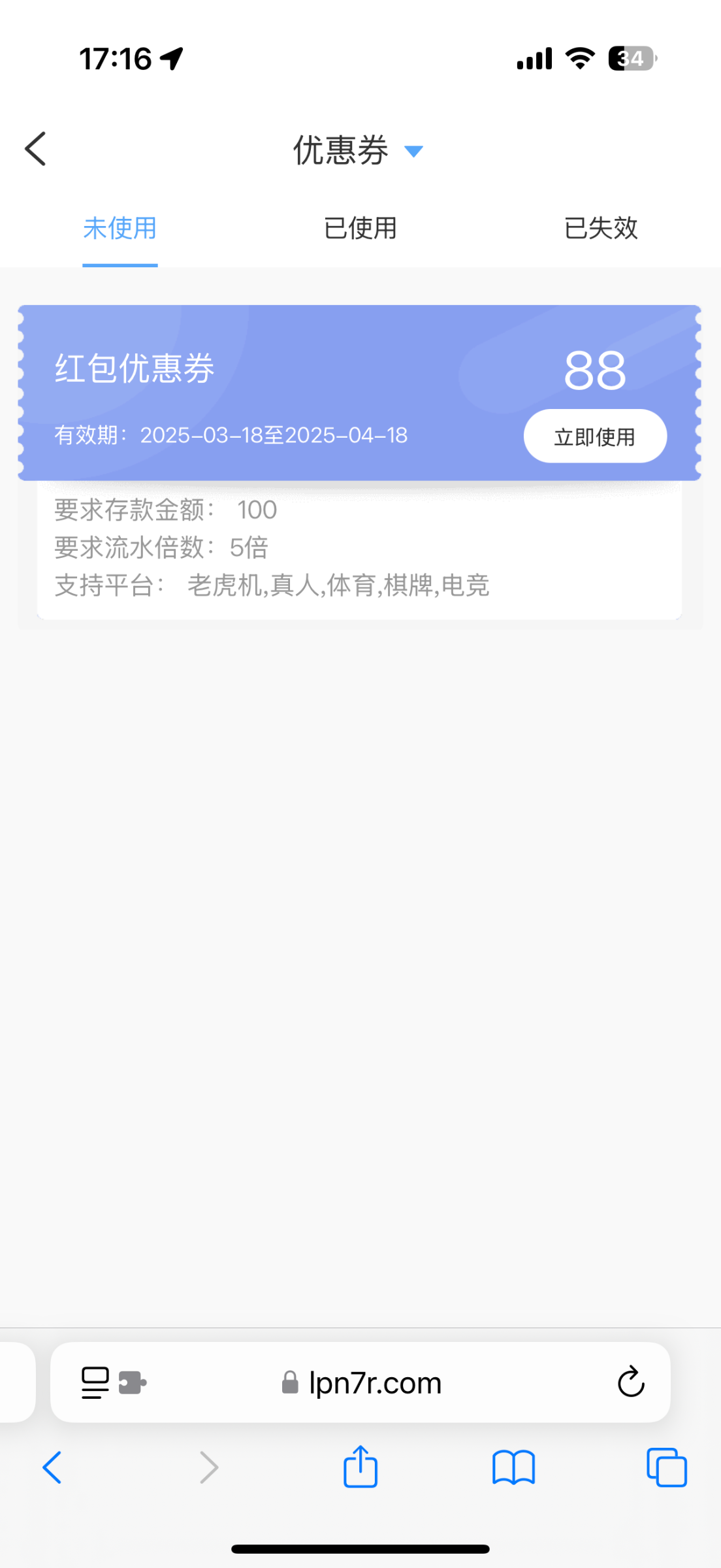Go back using the header arrow
This screenshot has width=721, height=1568.
point(36,149)
